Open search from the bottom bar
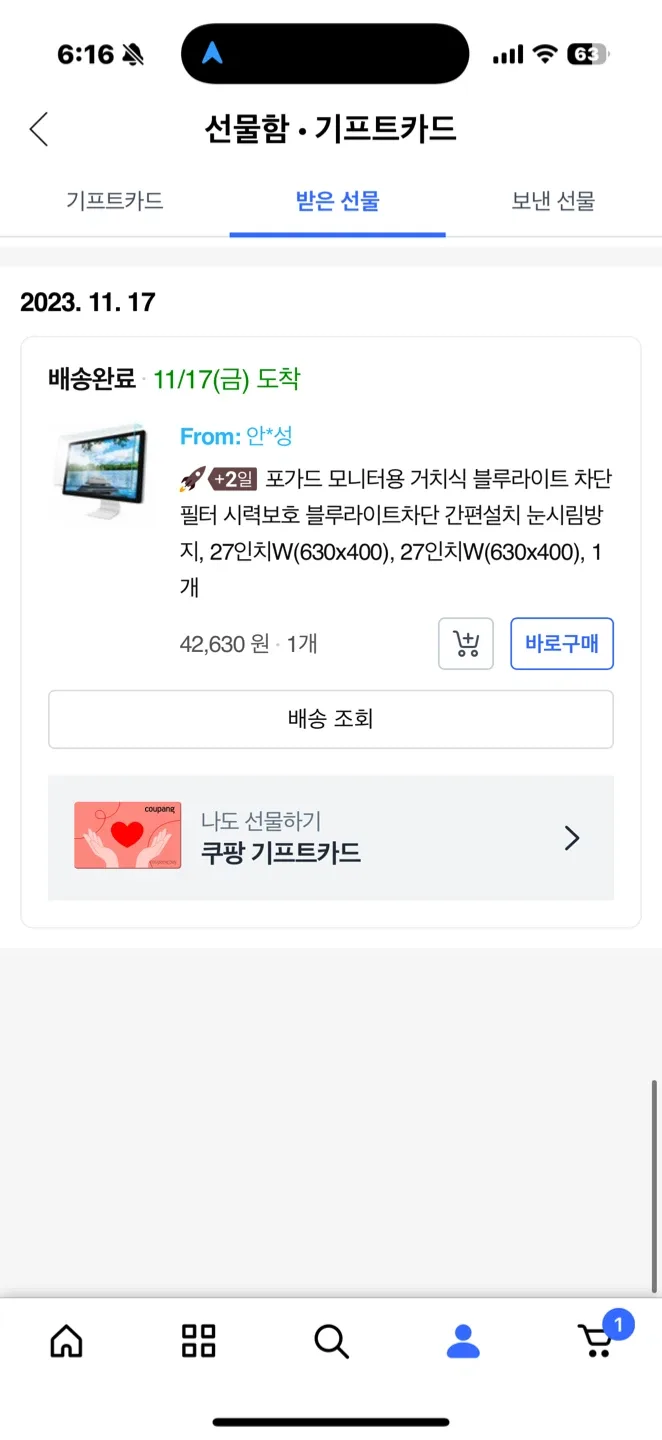The image size is (662, 1440). (x=331, y=1340)
